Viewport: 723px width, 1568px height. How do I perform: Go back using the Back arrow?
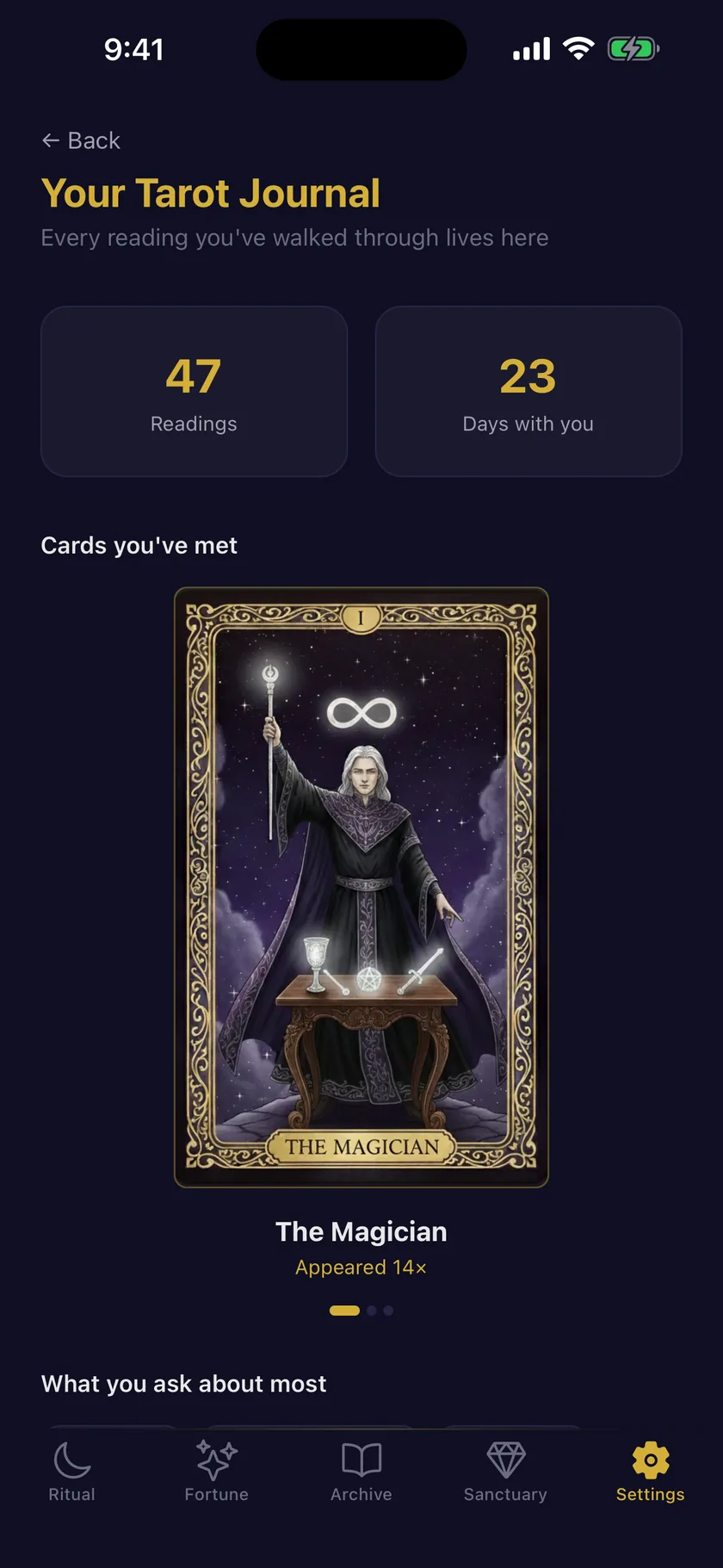coord(81,140)
